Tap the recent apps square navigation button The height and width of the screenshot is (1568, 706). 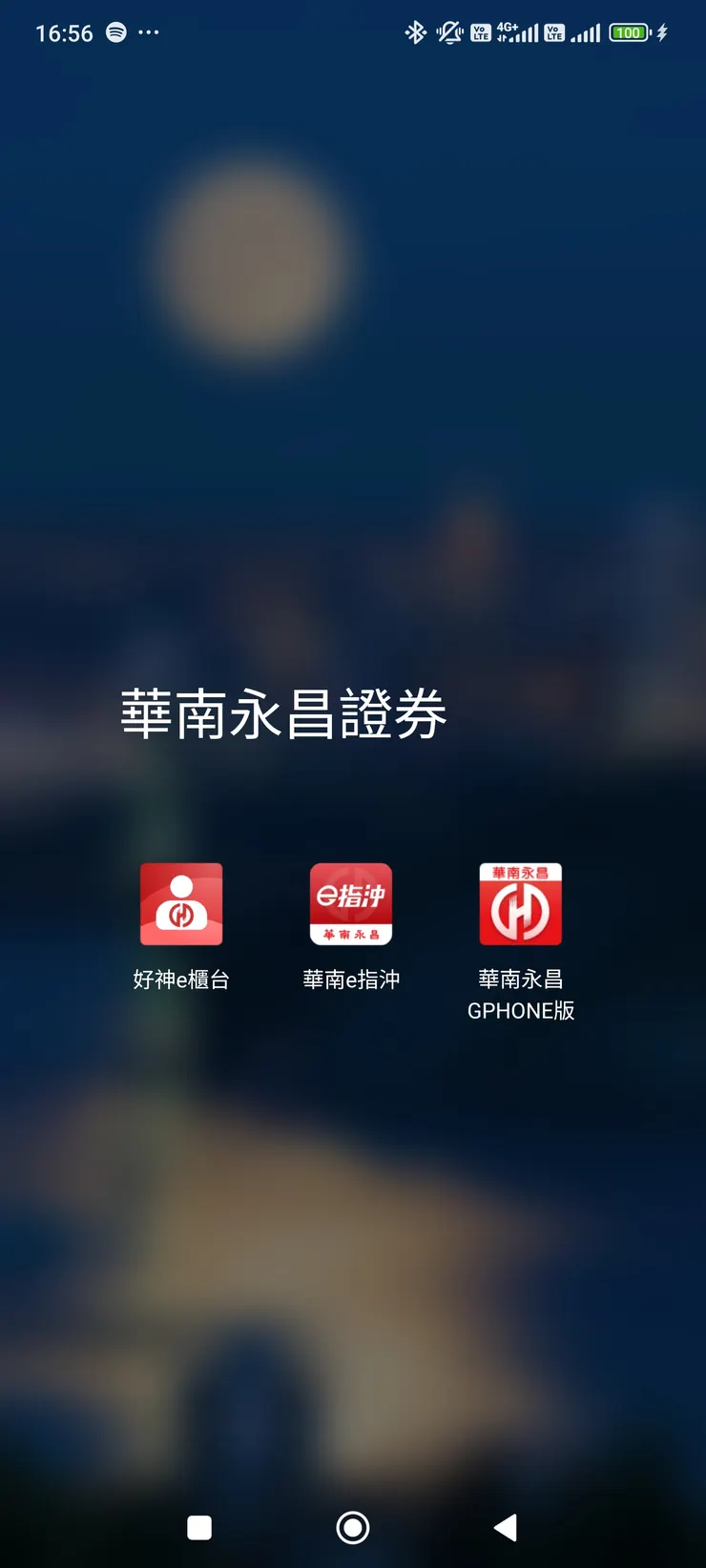(x=199, y=1527)
